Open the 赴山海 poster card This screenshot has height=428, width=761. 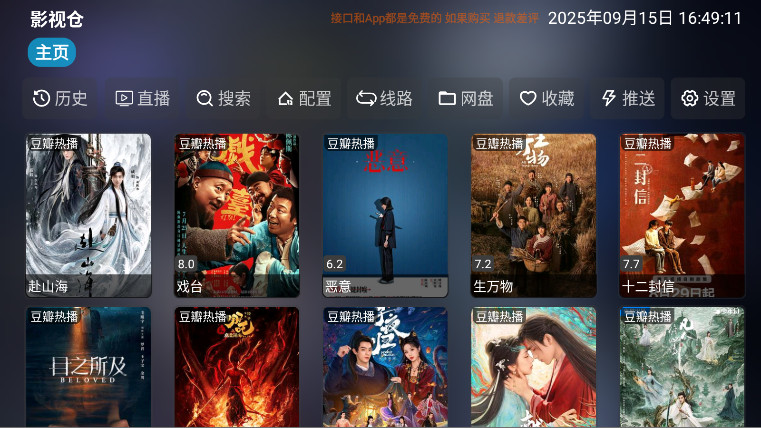click(88, 215)
